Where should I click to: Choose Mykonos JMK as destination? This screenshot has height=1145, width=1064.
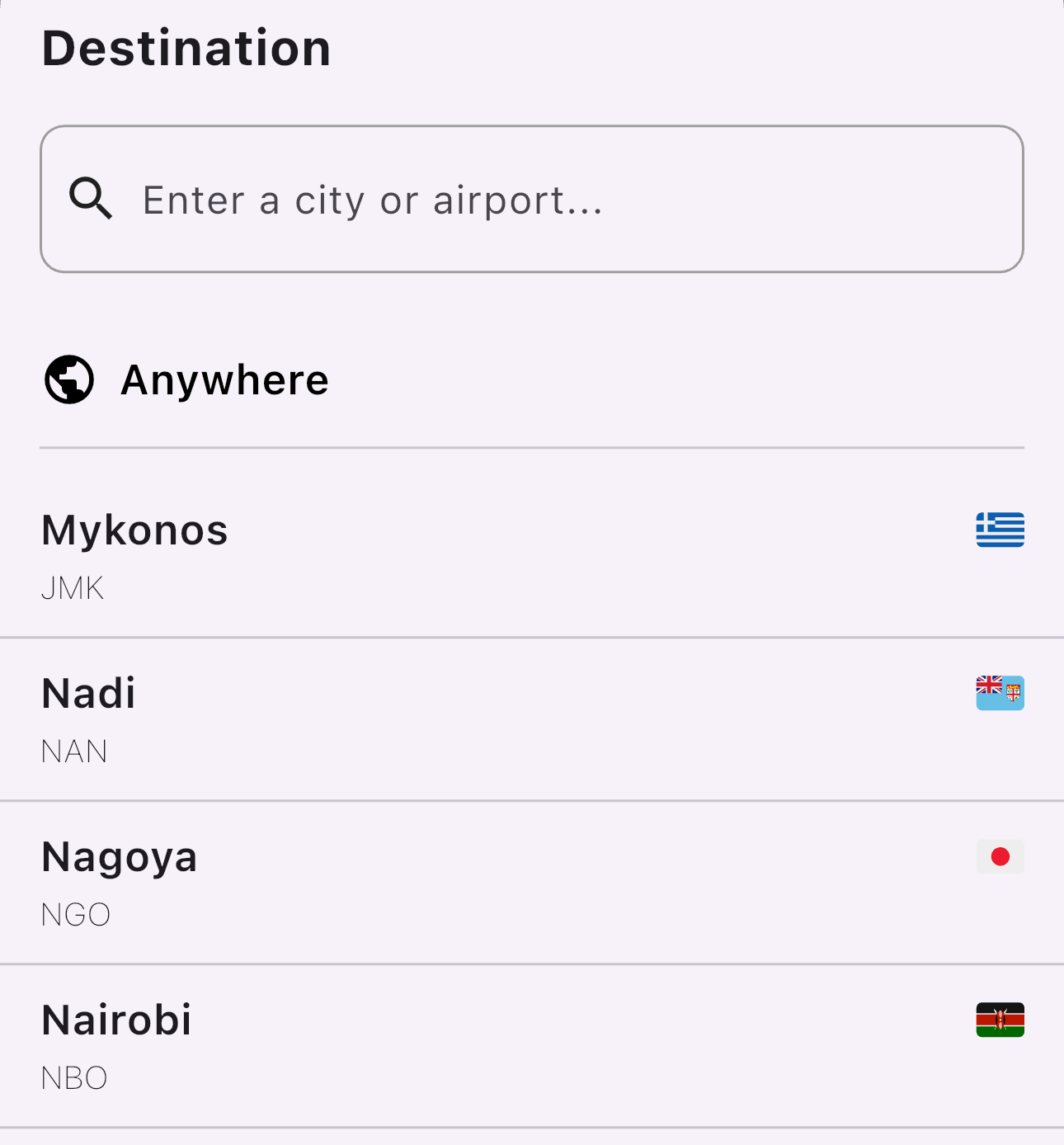coord(532,556)
